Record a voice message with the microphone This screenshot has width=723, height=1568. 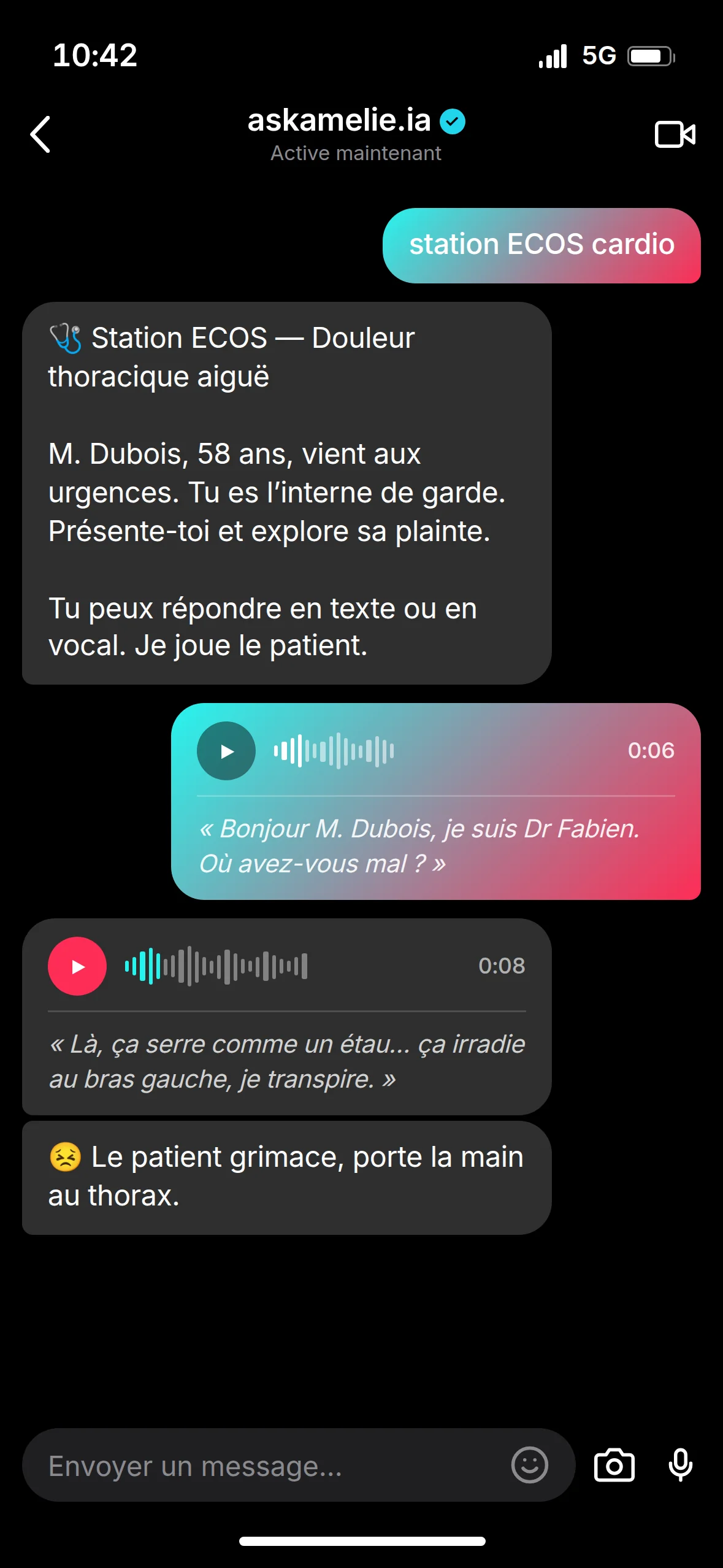680,1465
